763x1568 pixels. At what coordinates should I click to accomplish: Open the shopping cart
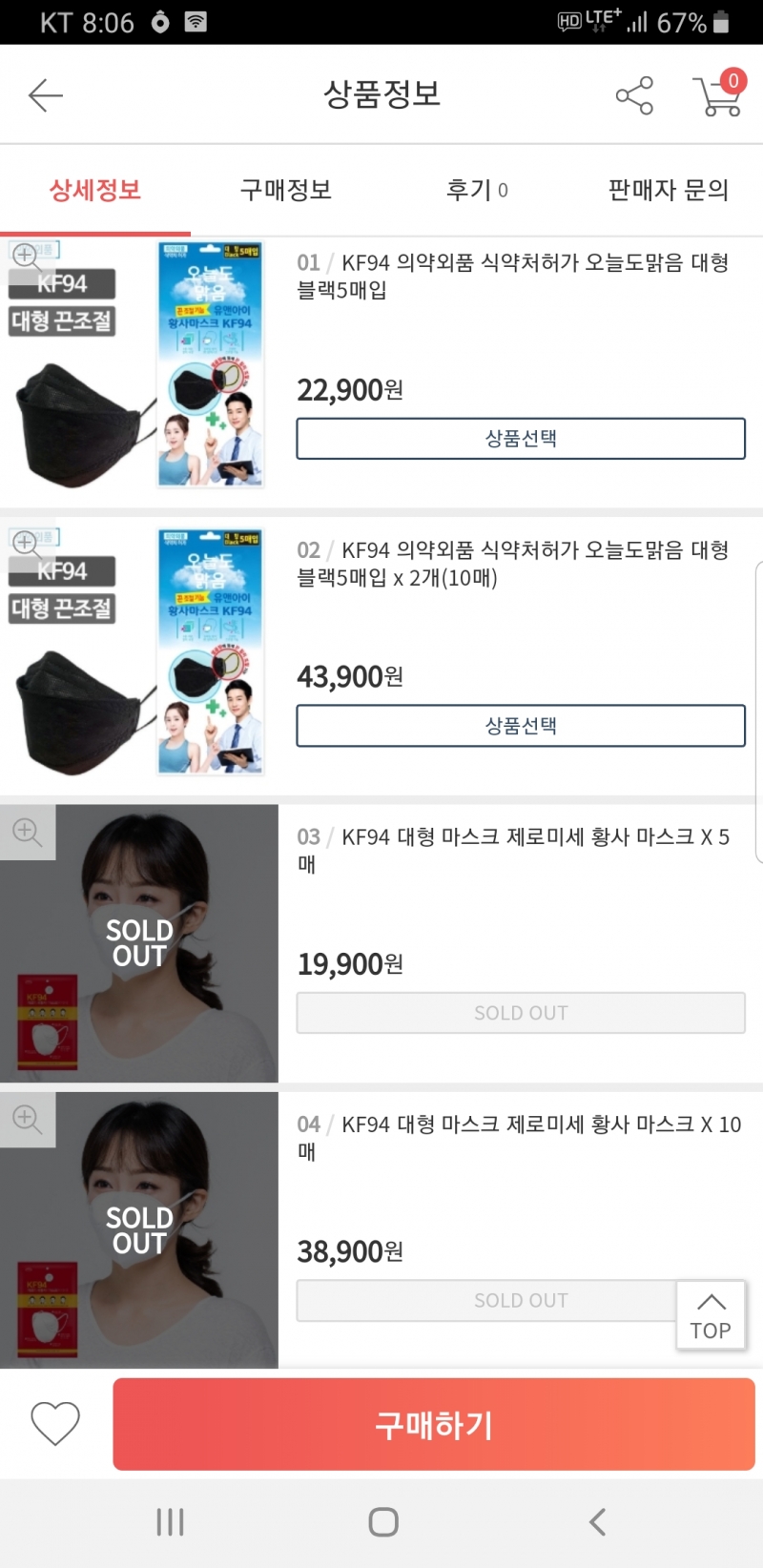[718, 94]
